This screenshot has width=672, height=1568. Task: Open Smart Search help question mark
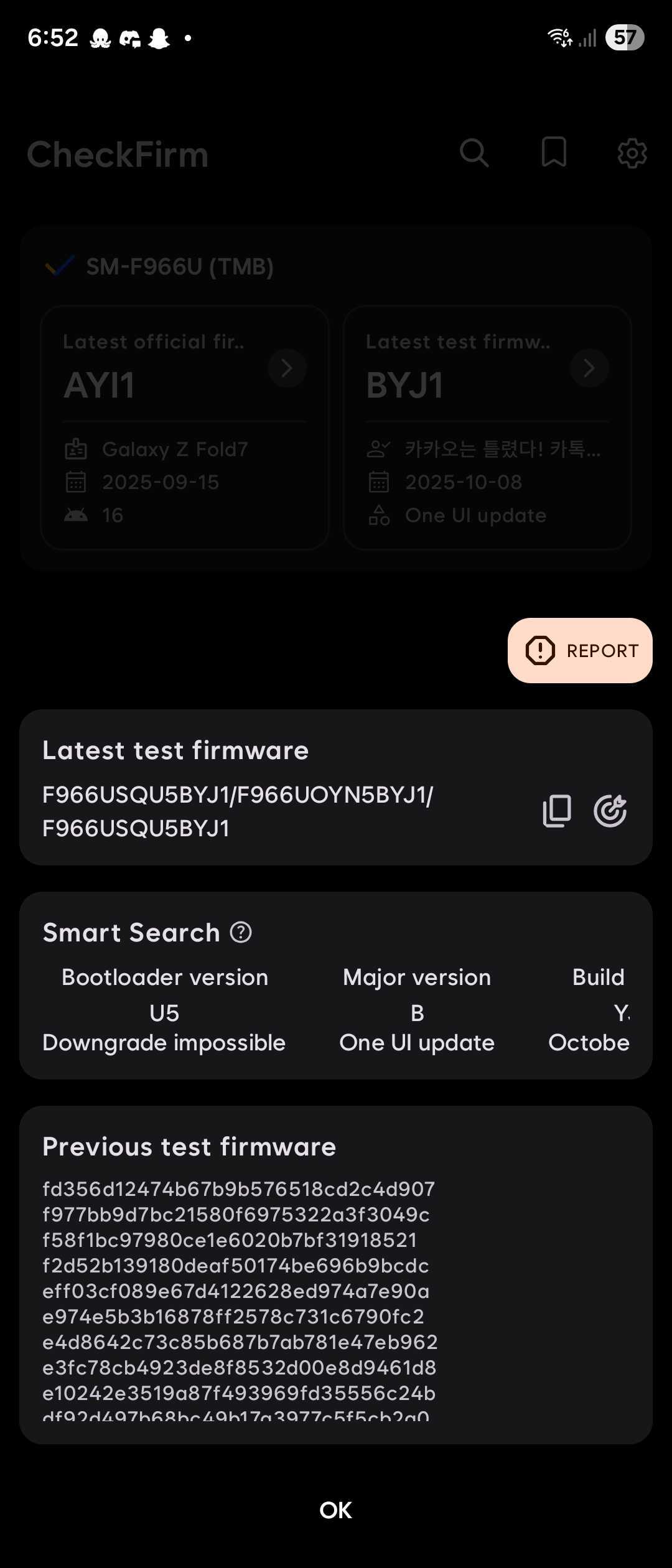coord(241,932)
